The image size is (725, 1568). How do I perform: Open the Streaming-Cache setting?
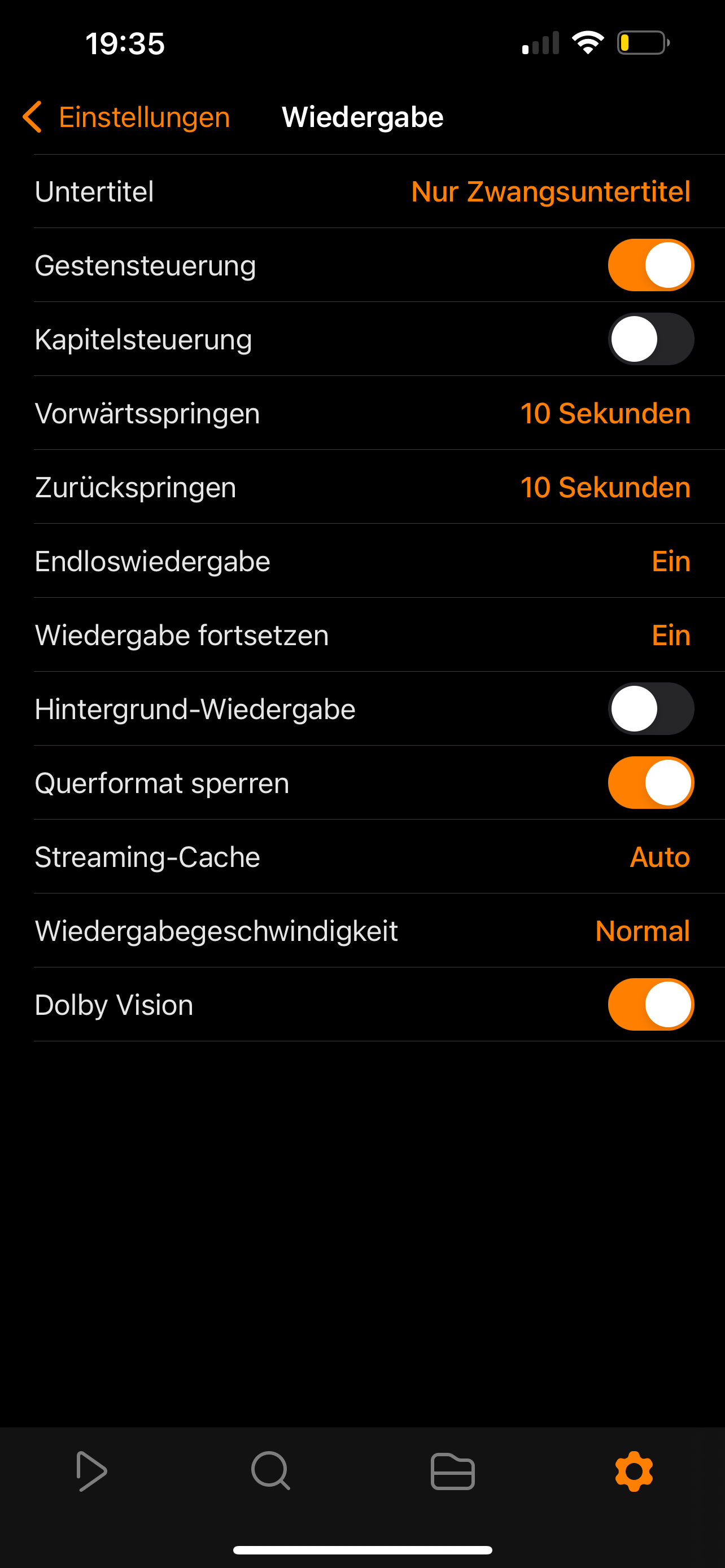(x=363, y=857)
